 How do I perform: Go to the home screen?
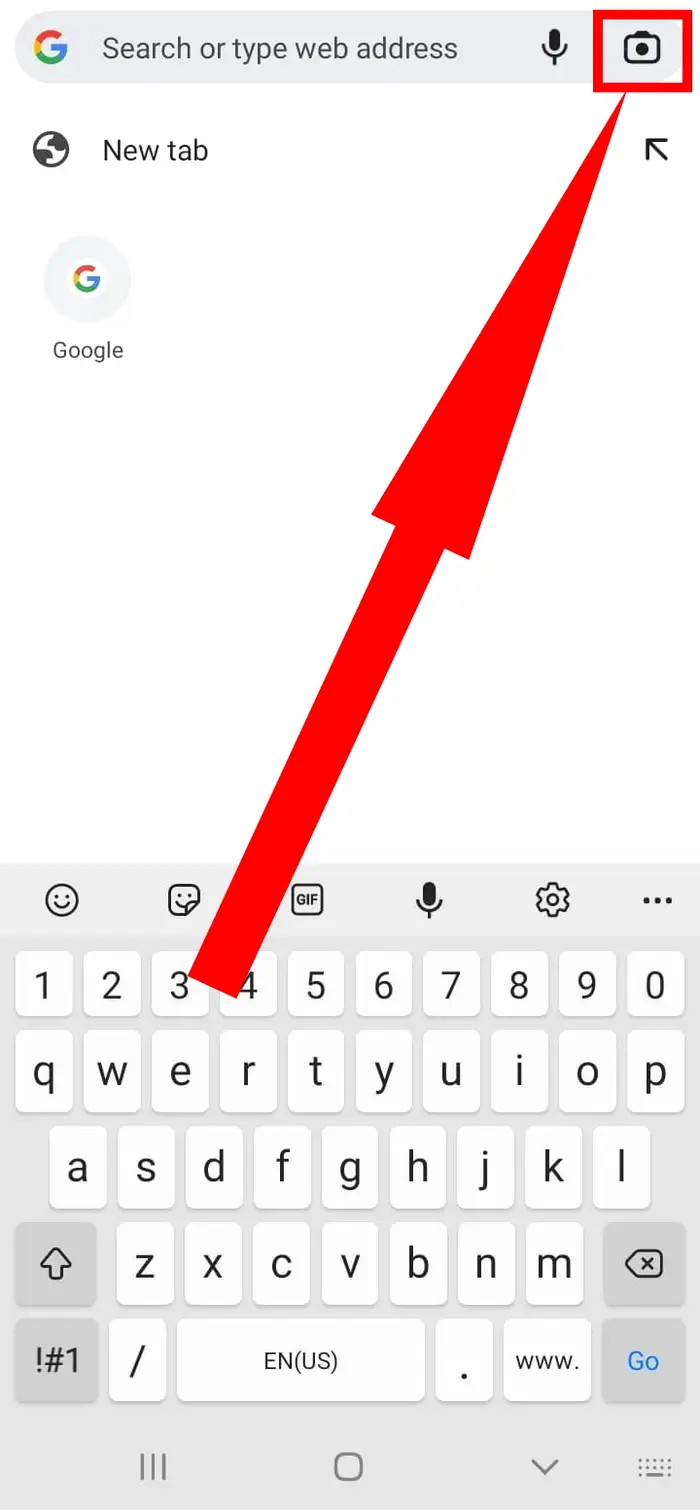click(348, 1467)
